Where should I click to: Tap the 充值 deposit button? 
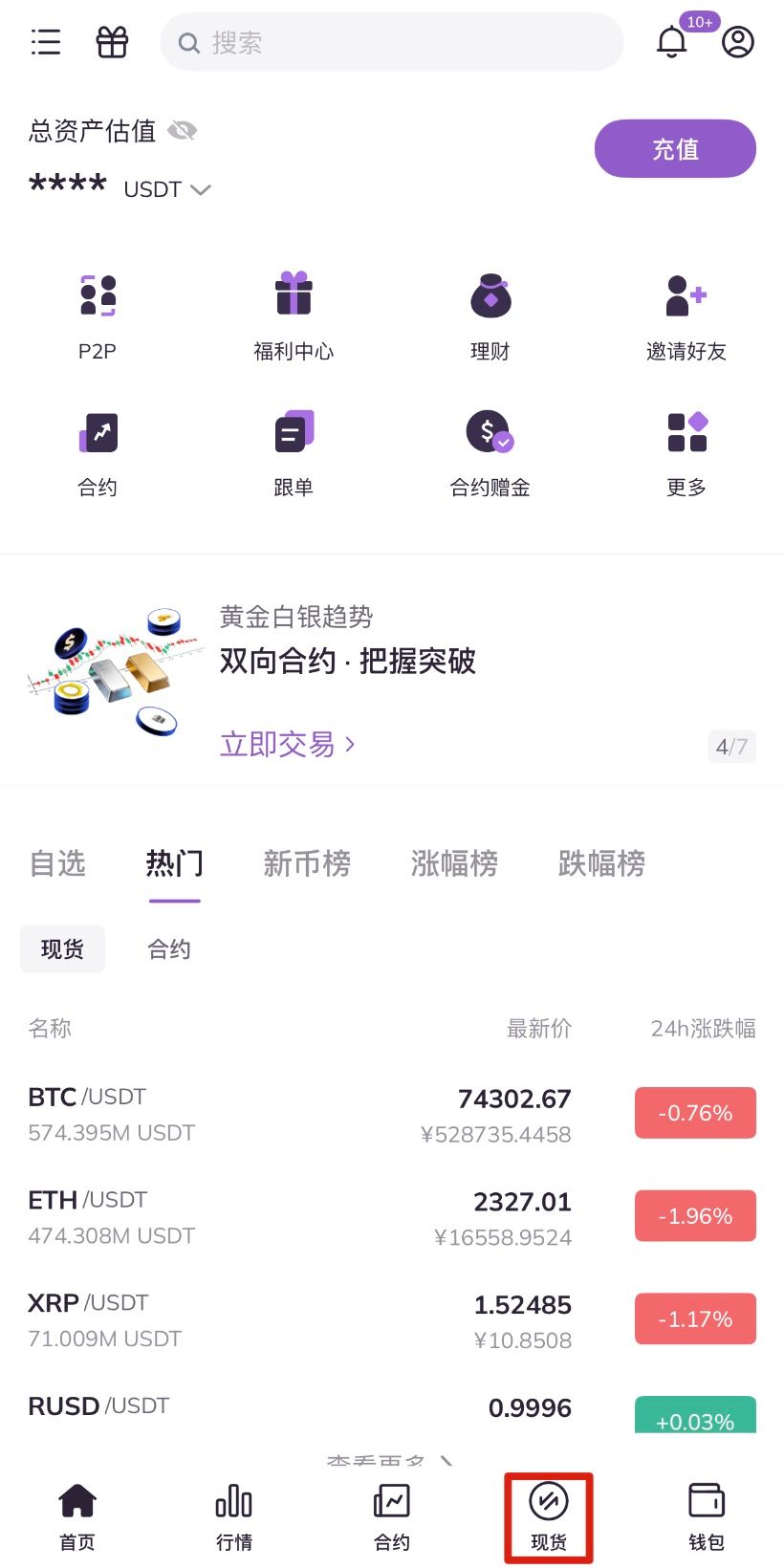click(x=675, y=148)
